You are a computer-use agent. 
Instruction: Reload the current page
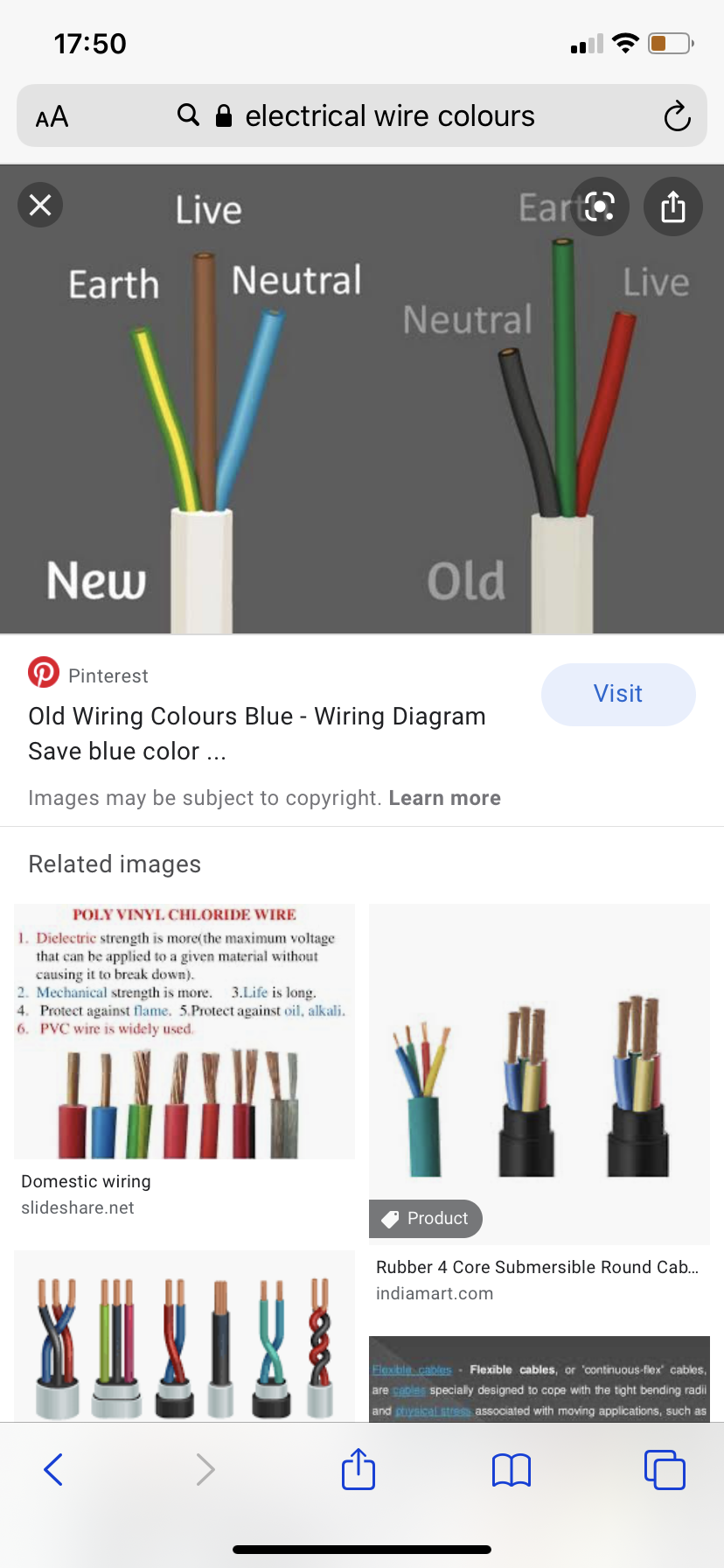click(x=677, y=116)
